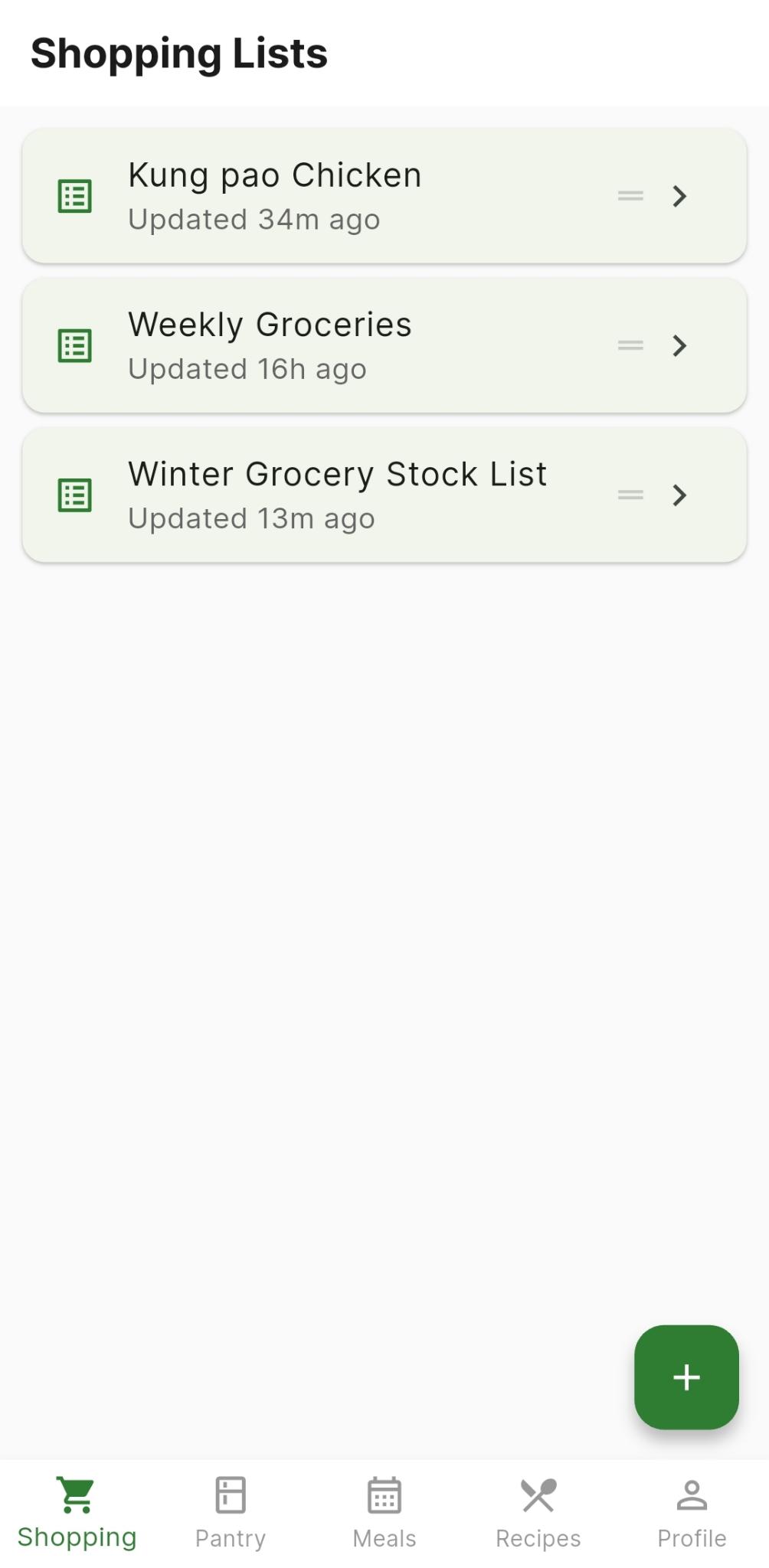Open the Profile person icon
The height and width of the screenshot is (1568, 769).
692,1492
